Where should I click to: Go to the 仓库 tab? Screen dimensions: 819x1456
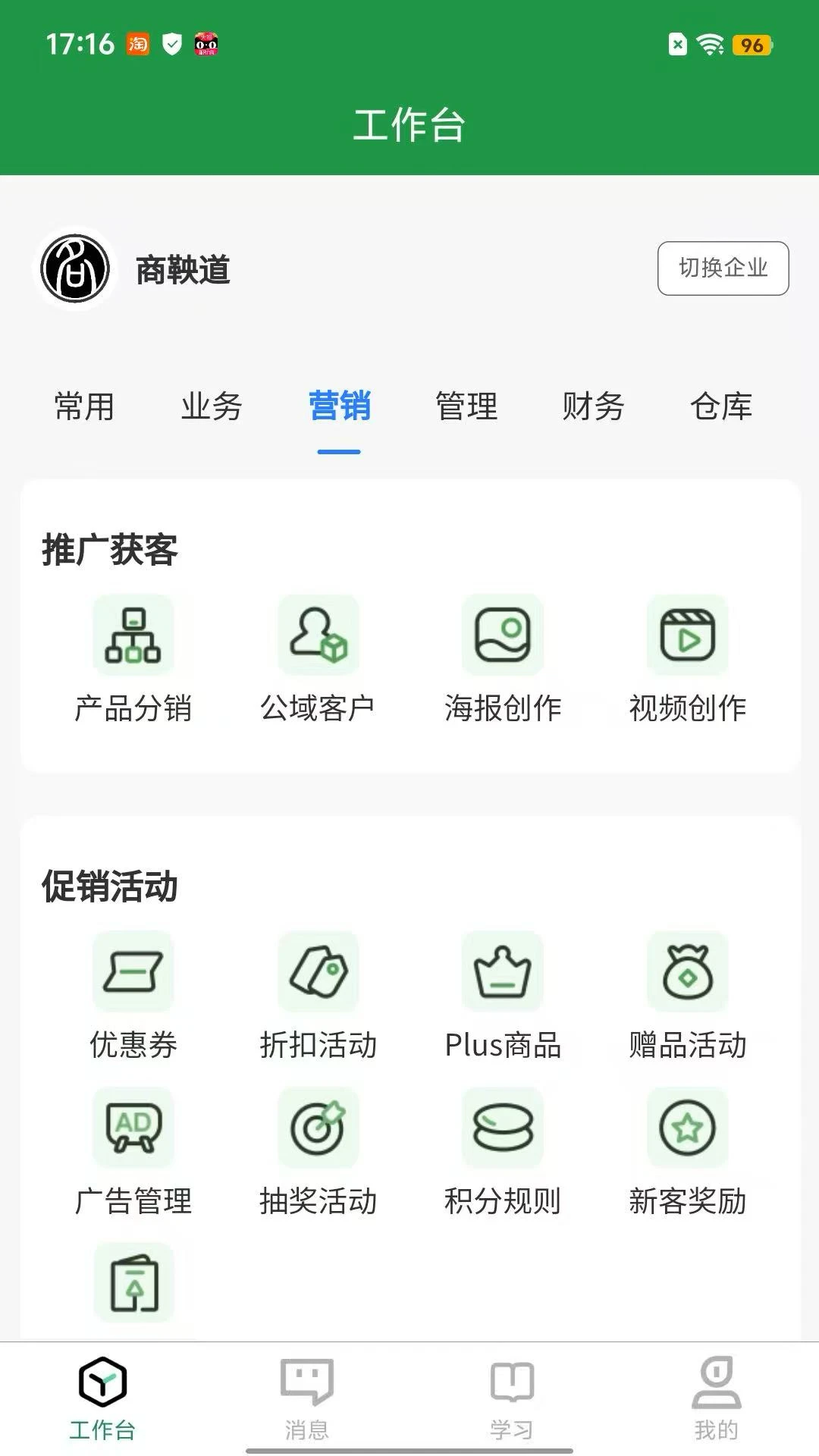[x=720, y=406]
